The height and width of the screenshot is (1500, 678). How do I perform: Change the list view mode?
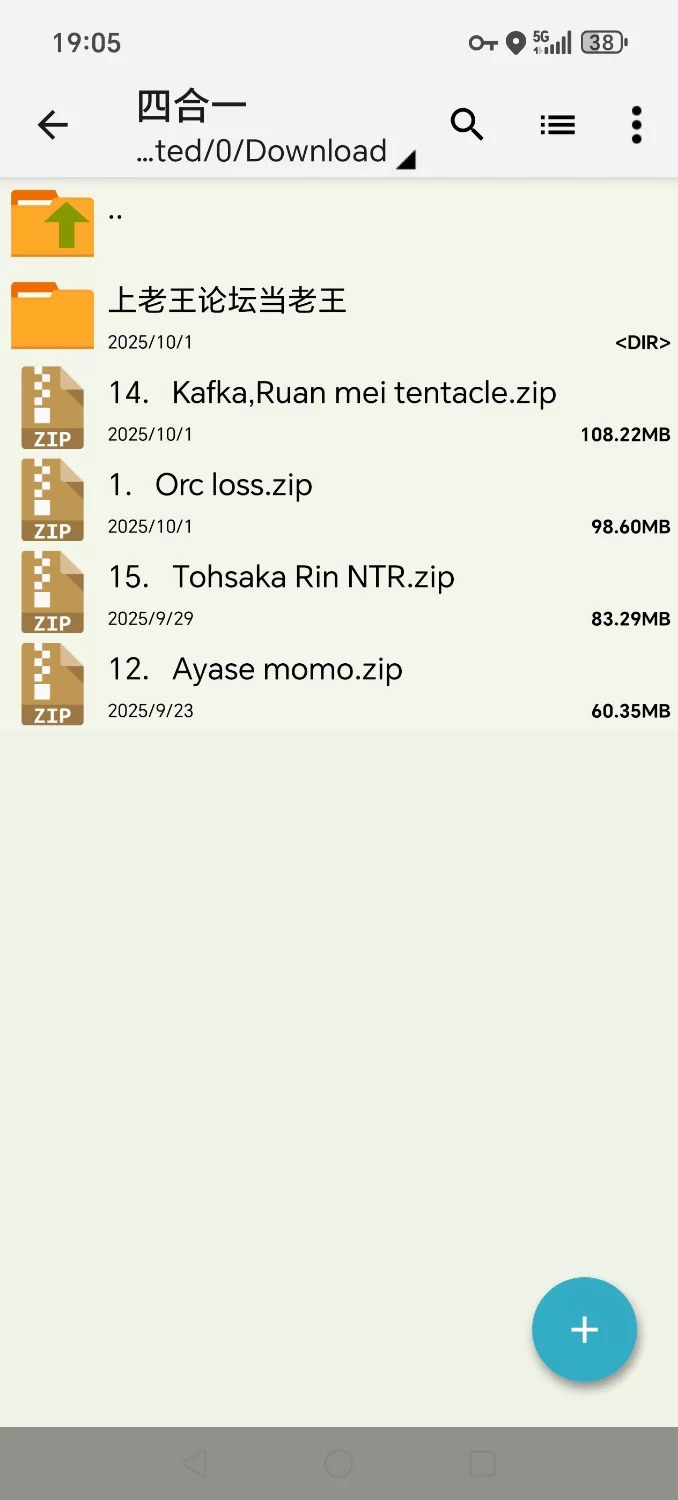click(557, 125)
